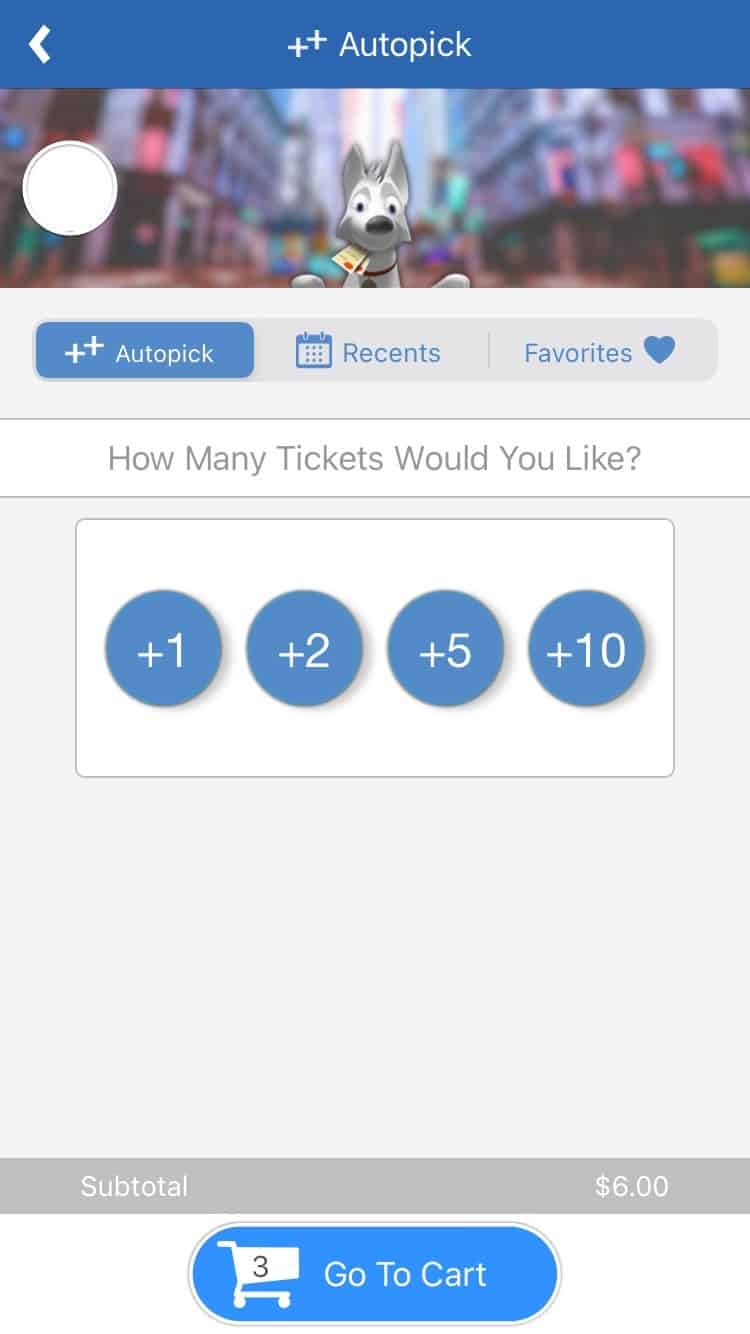
Task: Switch to the Recents tab
Action: point(368,352)
